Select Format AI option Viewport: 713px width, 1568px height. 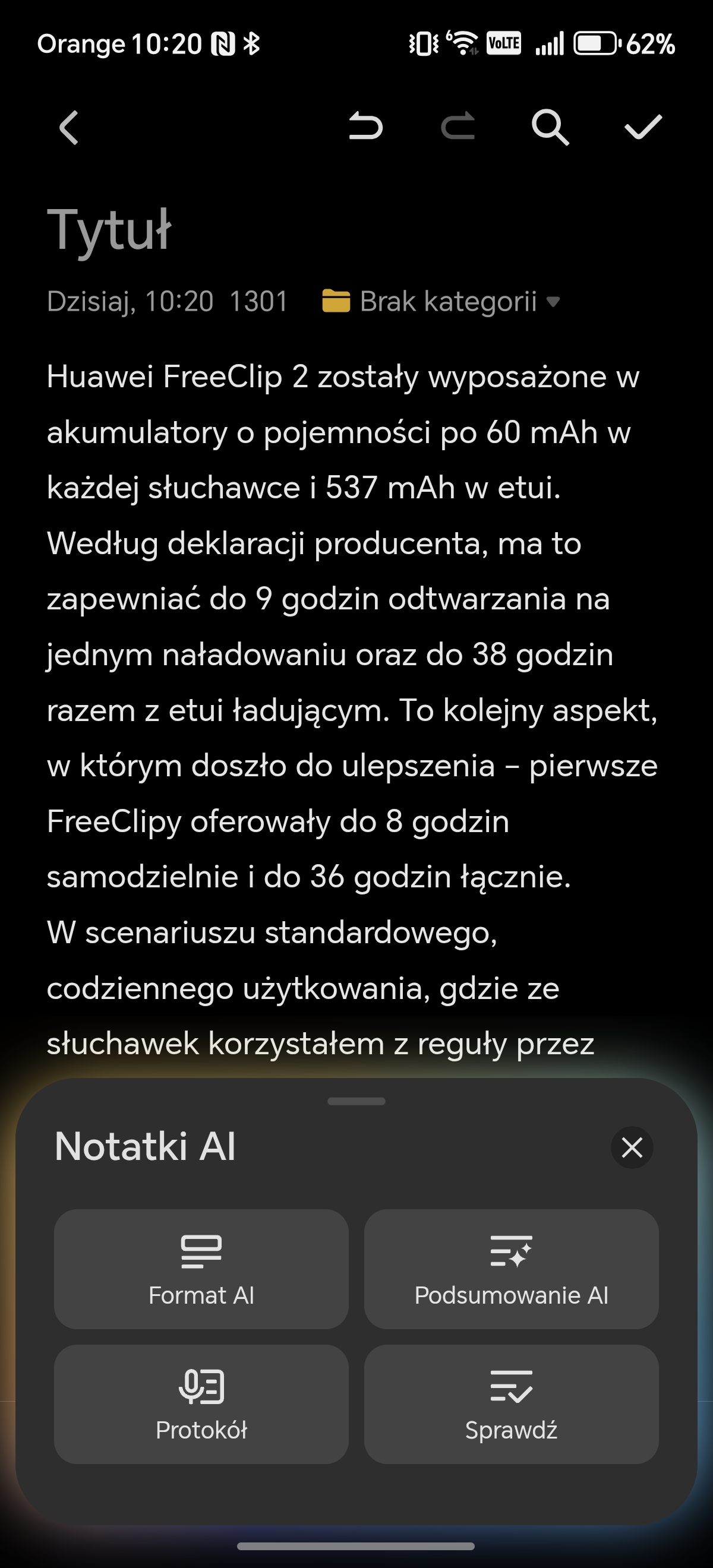(201, 1269)
